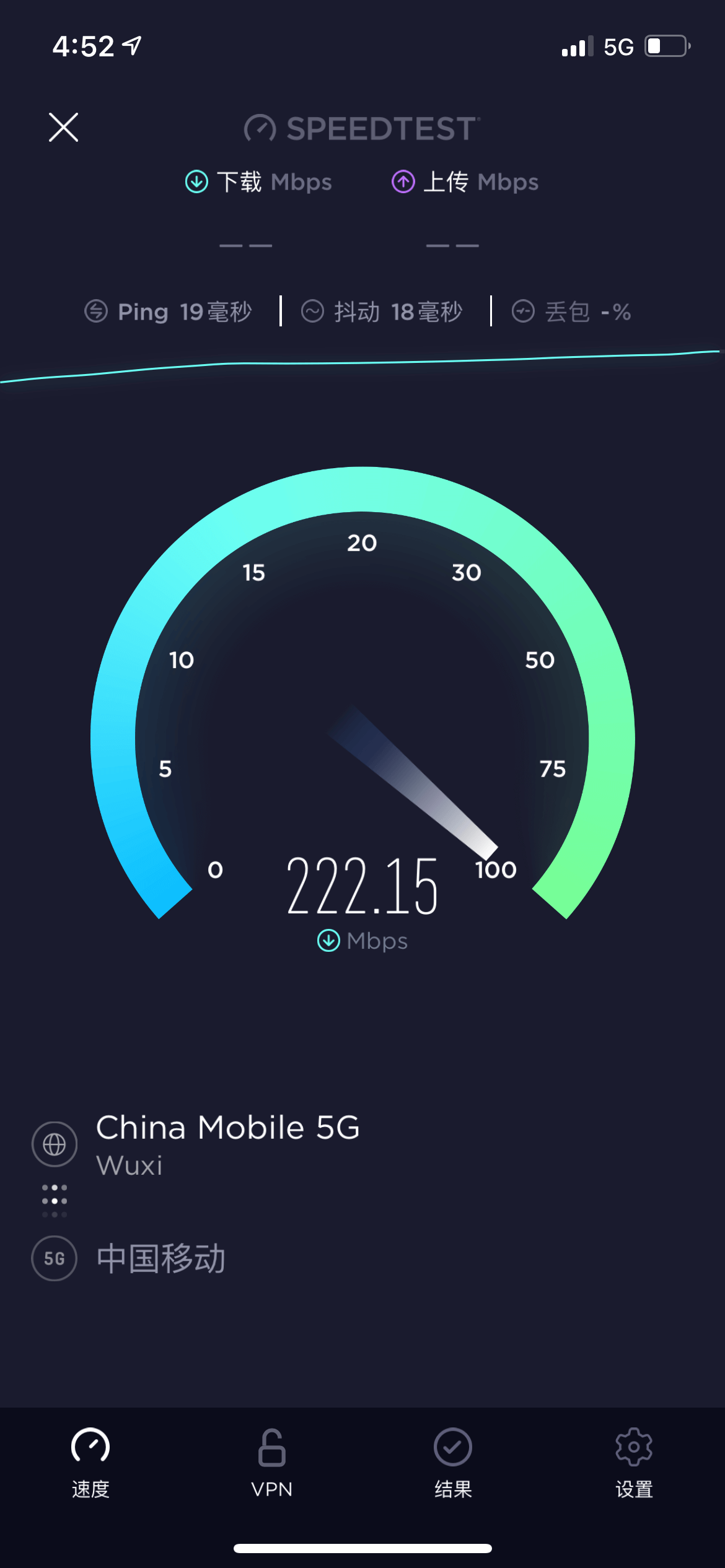This screenshot has height=1568, width=725.
Task: Open the server change dots menu
Action: click(55, 1200)
